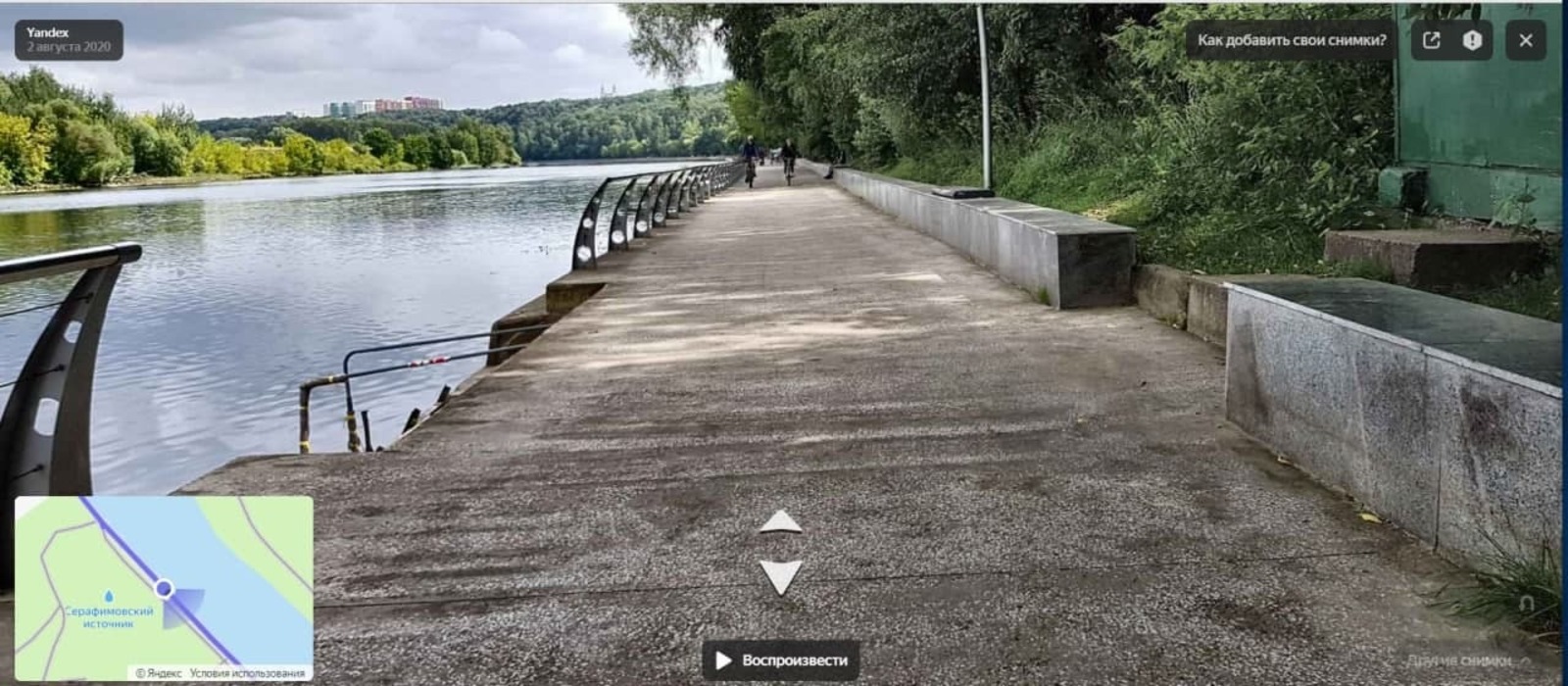Move backward with the down arrow
1568x686 pixels.
pos(781,576)
